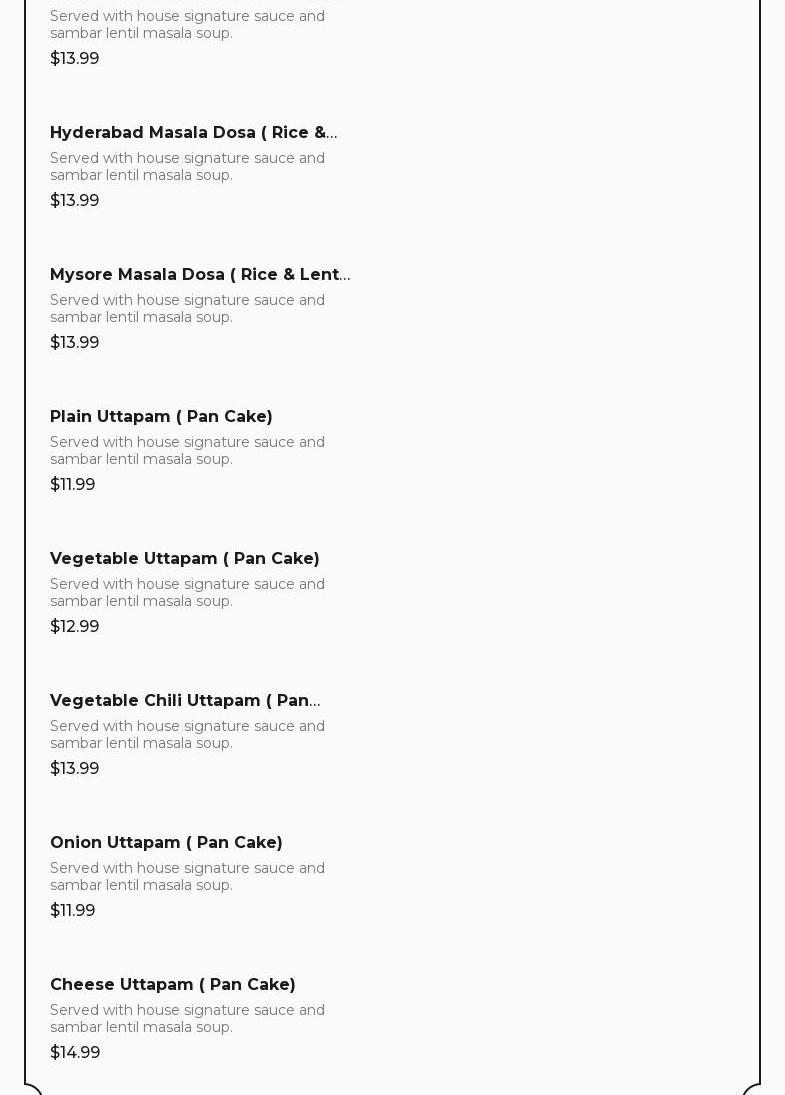Choose the Vegetable Uttapam for $12.99
The width and height of the screenshot is (785, 1095).
point(184,559)
